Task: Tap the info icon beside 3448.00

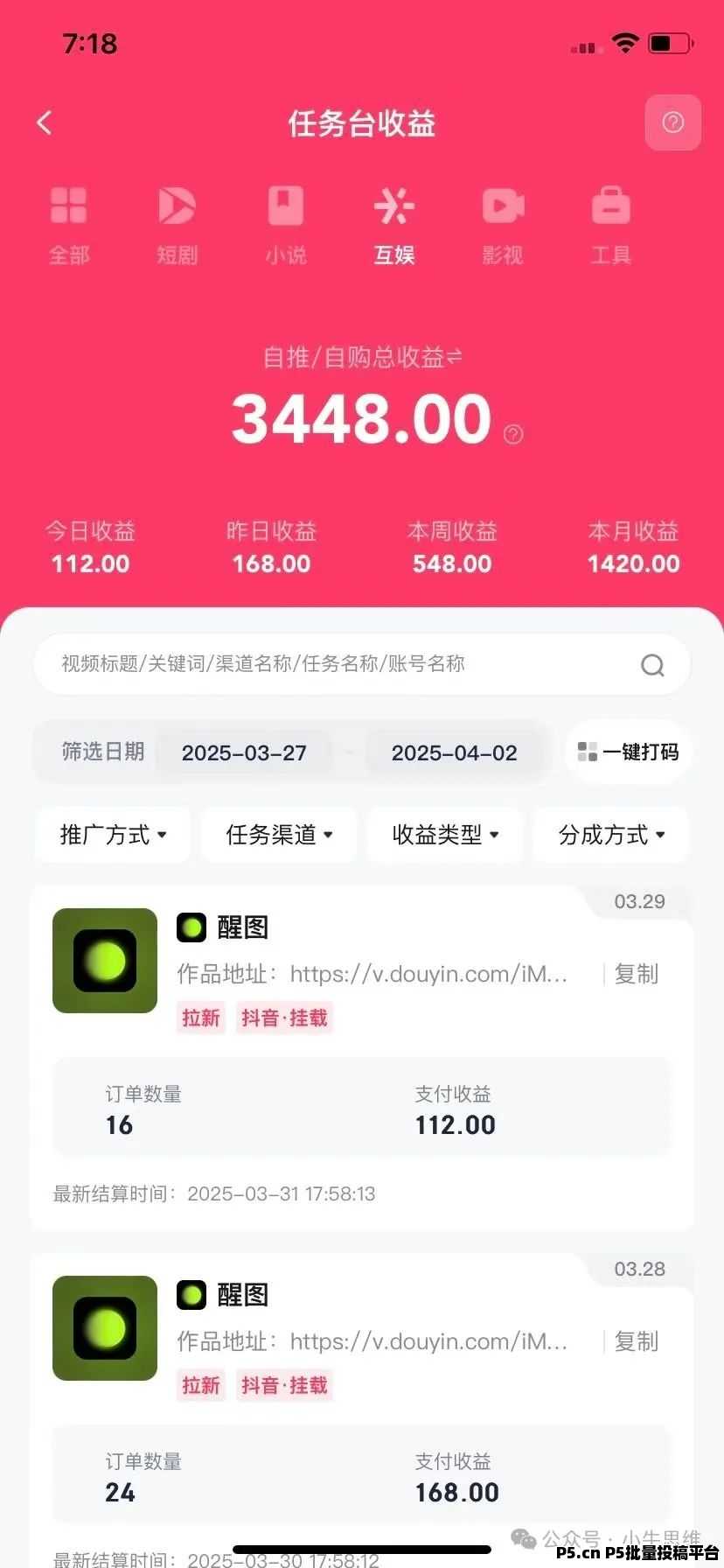Action: coord(513,434)
